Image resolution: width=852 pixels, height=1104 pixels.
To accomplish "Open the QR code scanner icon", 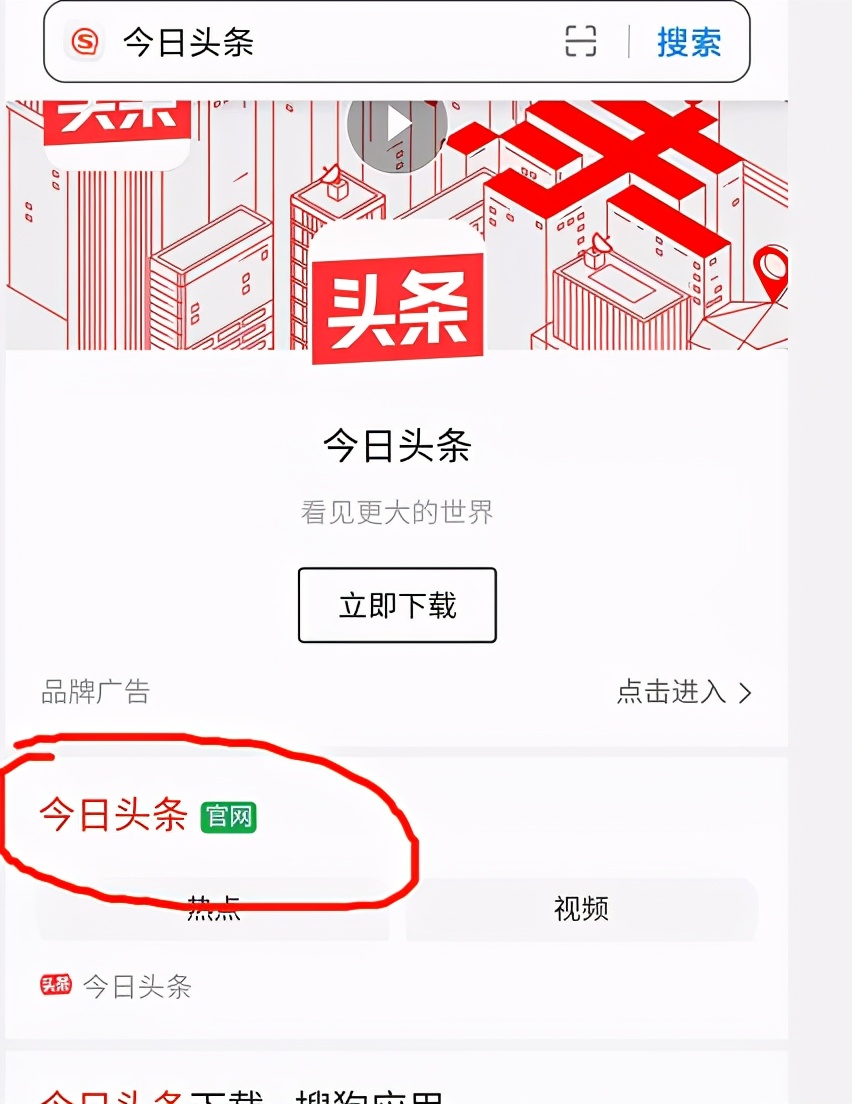I will click(x=580, y=43).
